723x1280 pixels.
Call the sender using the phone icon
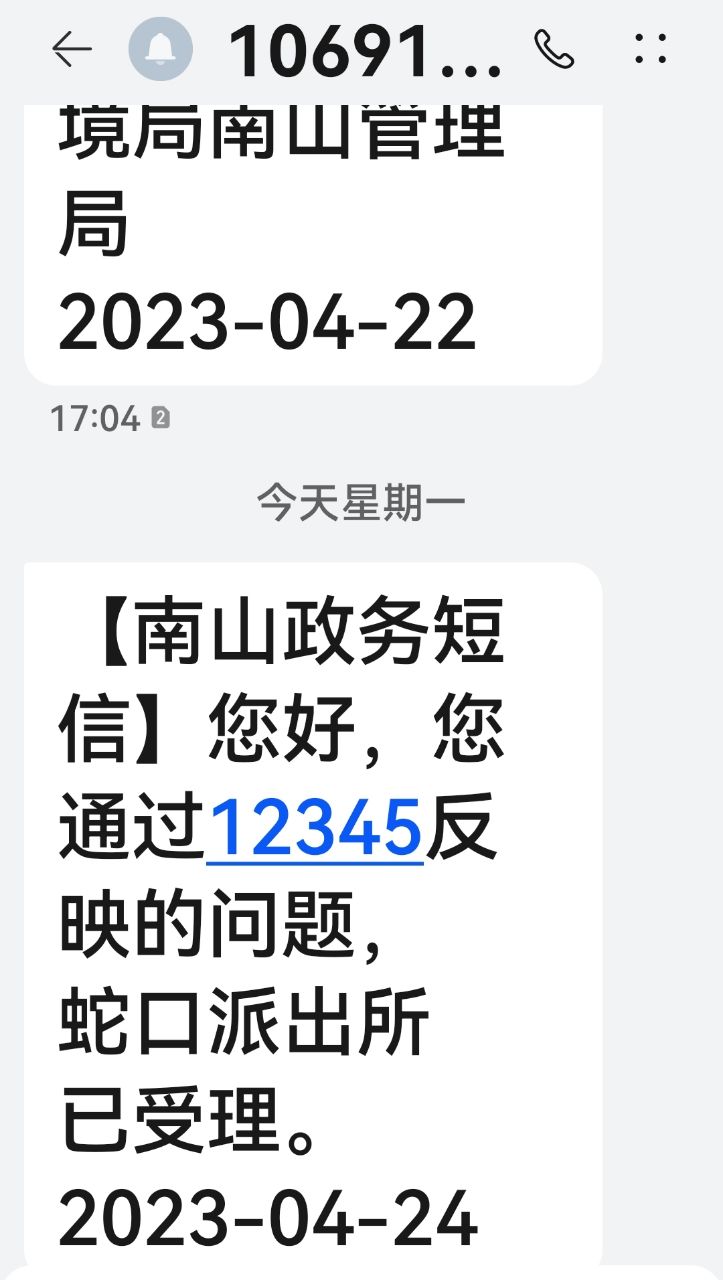[554, 49]
